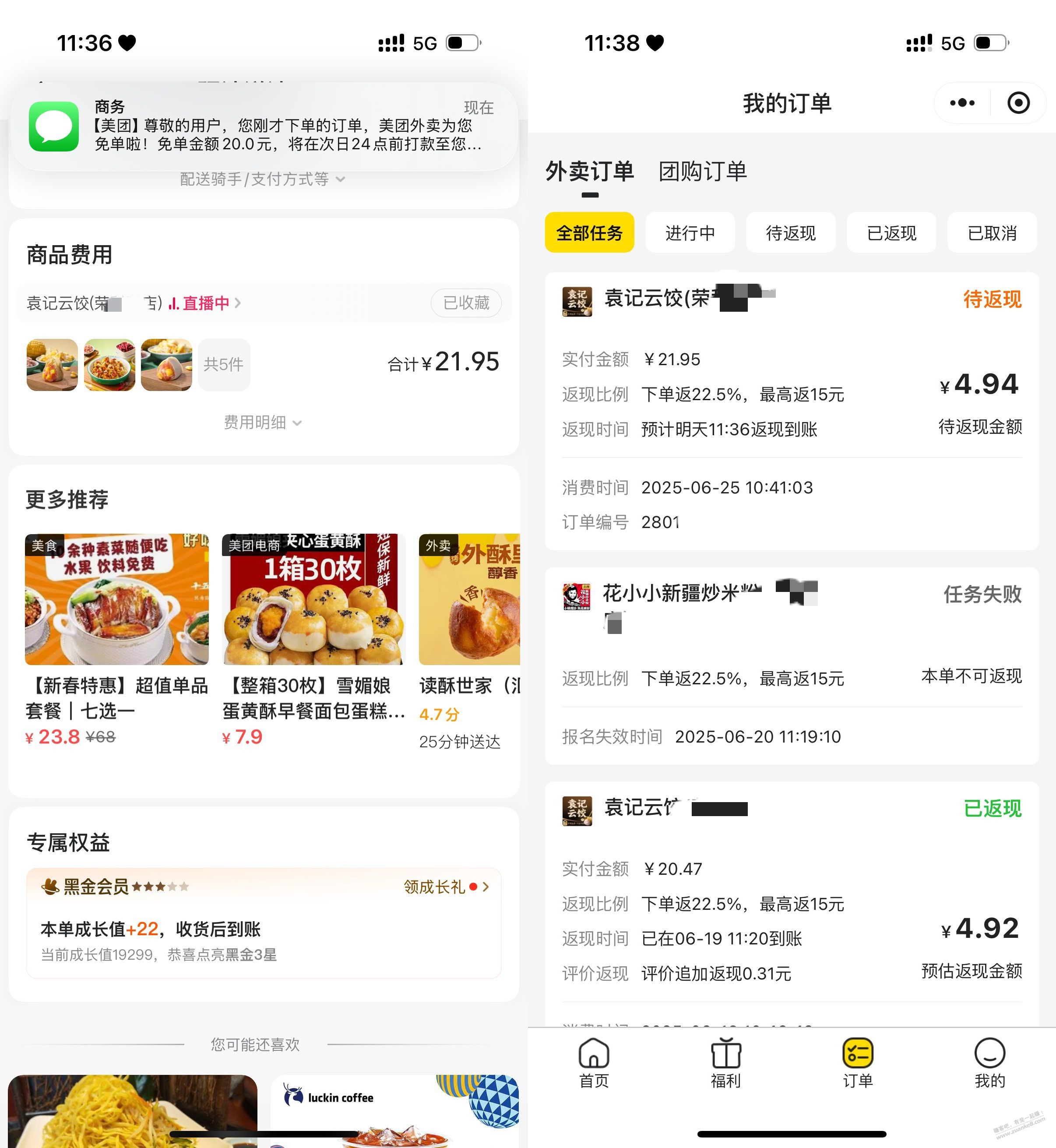
Task: Switch to the 我的 tab
Action: pos(989,1063)
